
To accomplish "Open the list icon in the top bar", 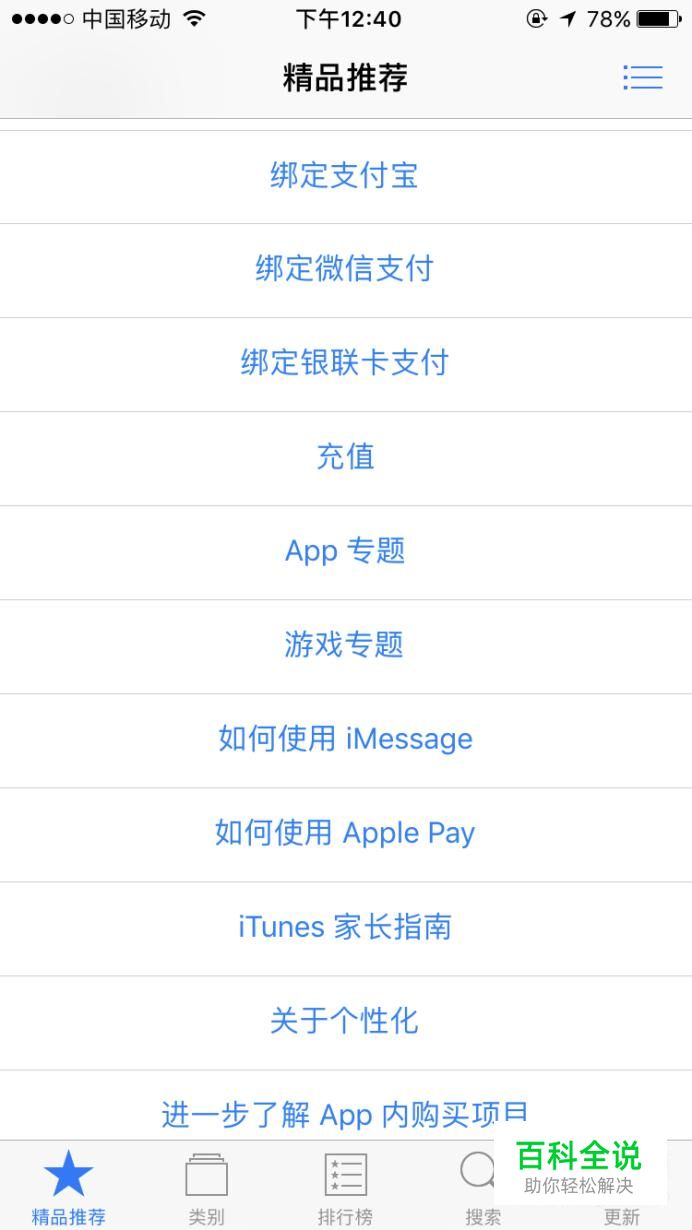I will click(x=642, y=77).
